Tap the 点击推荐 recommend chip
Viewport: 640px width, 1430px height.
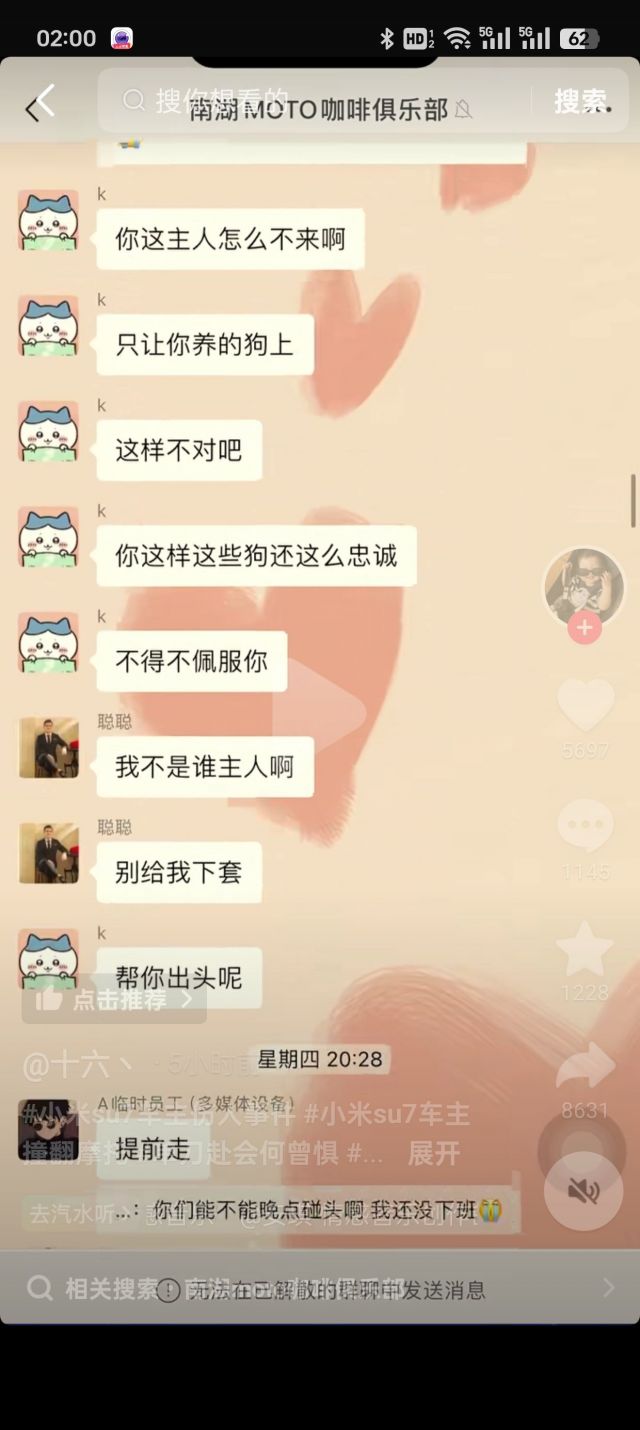(x=114, y=999)
